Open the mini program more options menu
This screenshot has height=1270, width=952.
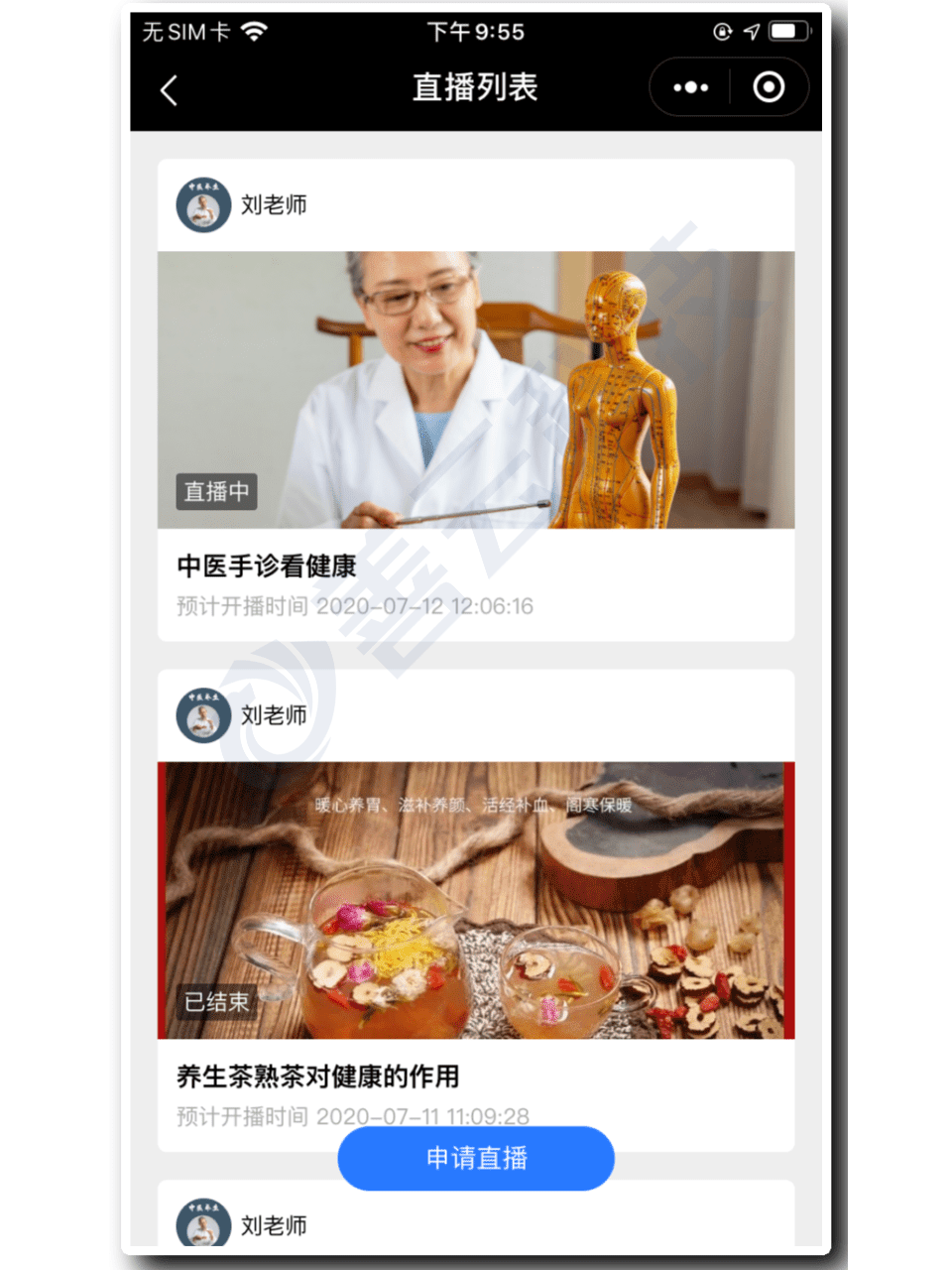point(691,88)
